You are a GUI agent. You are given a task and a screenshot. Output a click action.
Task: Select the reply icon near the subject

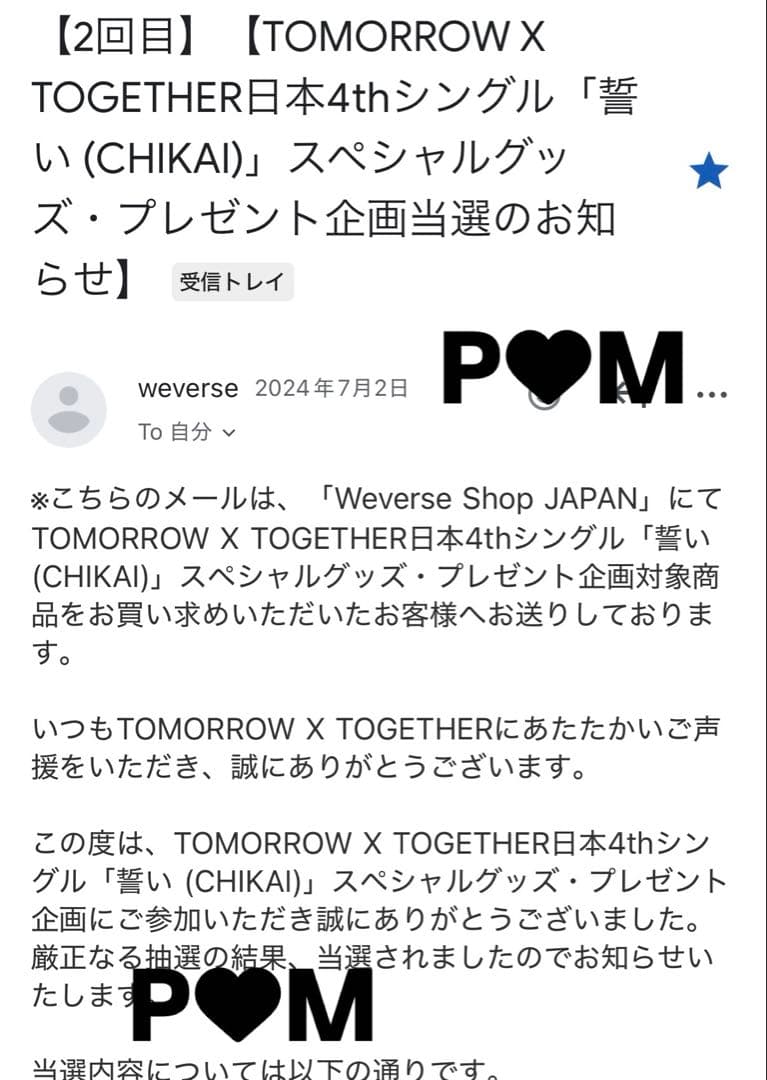[626, 393]
